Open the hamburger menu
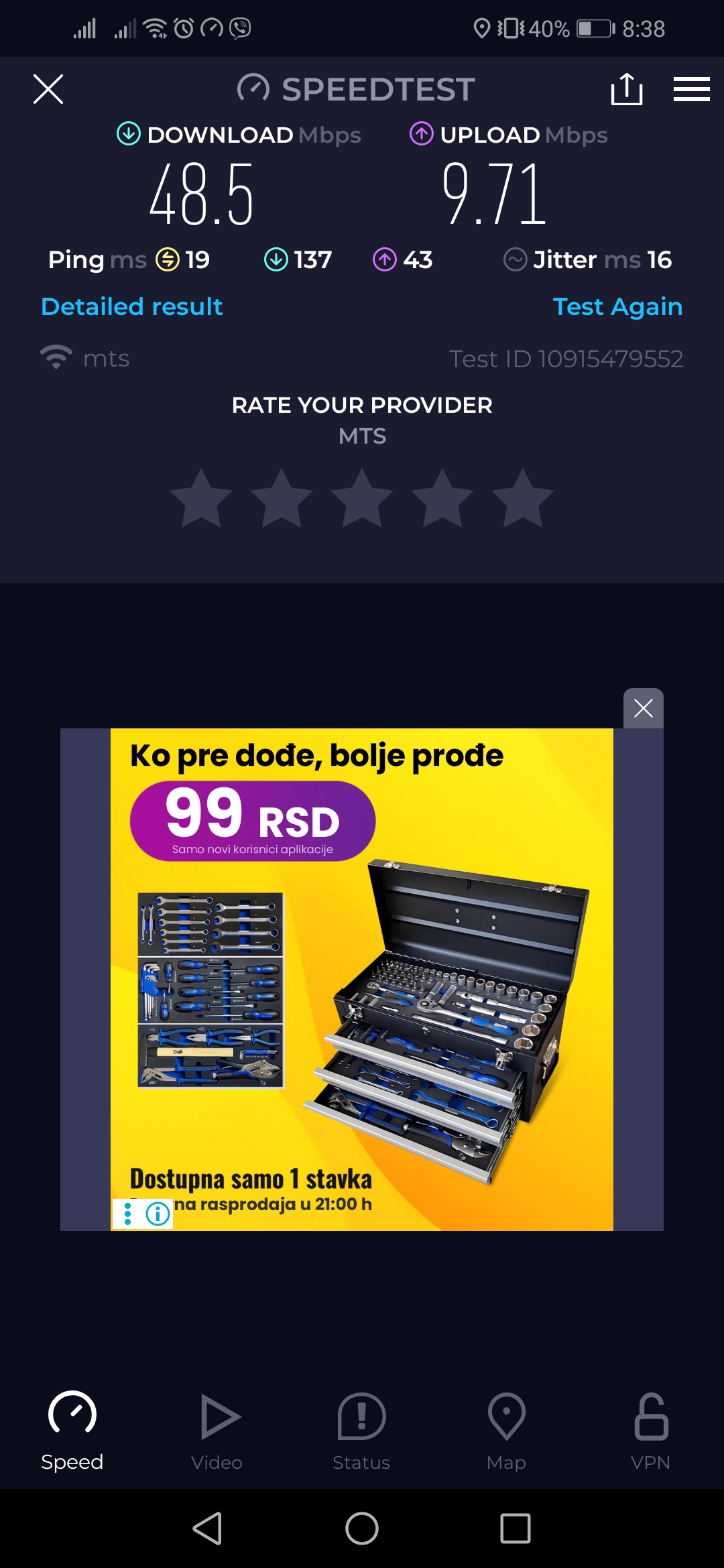The width and height of the screenshot is (724, 1568). [691, 89]
